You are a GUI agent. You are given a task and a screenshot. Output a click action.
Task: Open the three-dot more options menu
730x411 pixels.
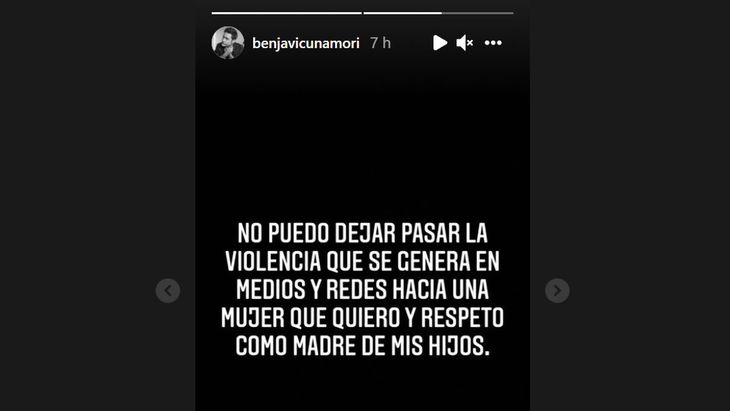493,43
